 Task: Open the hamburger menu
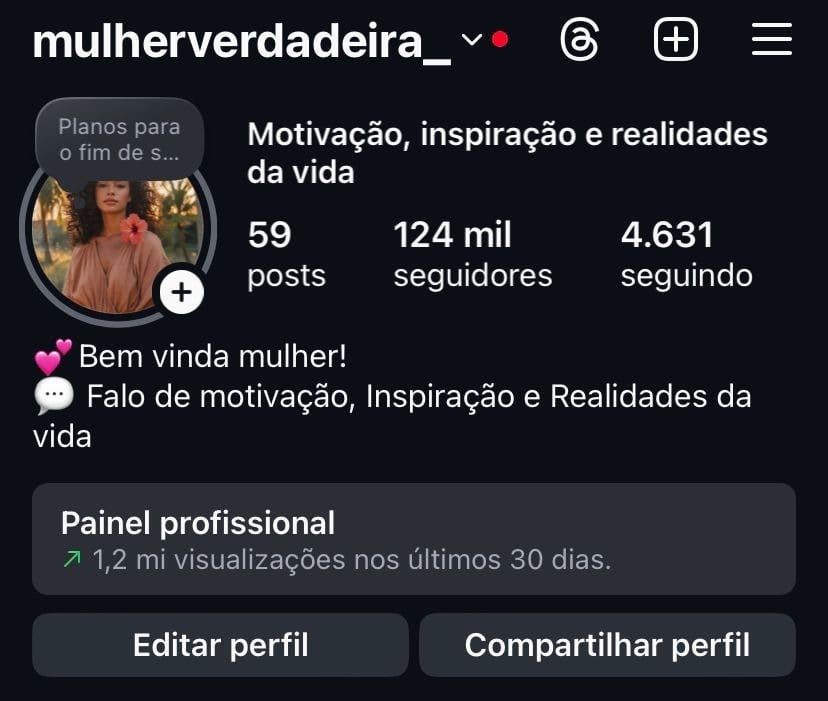point(771,41)
